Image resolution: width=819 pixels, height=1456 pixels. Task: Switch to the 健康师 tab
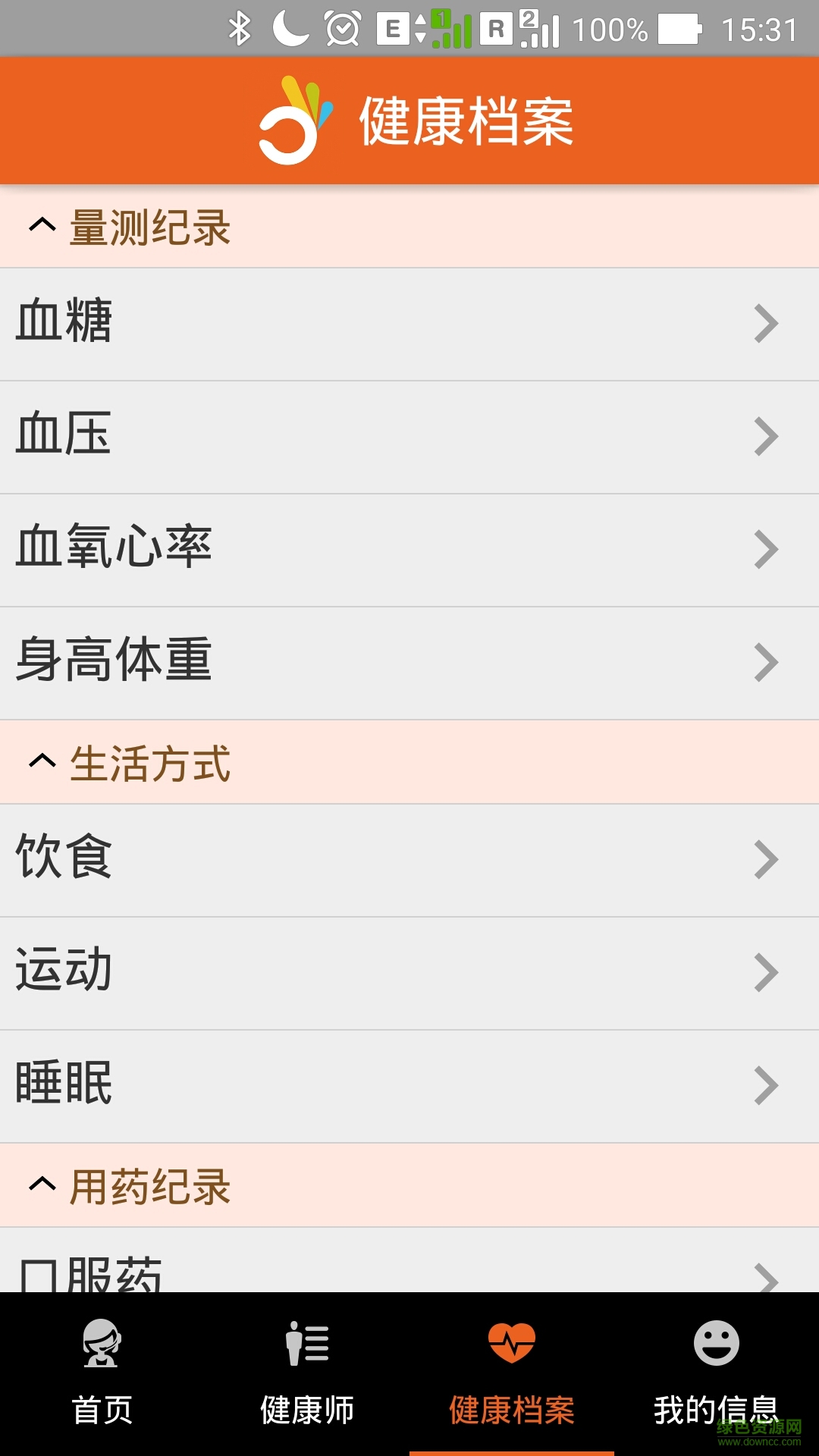306,1374
